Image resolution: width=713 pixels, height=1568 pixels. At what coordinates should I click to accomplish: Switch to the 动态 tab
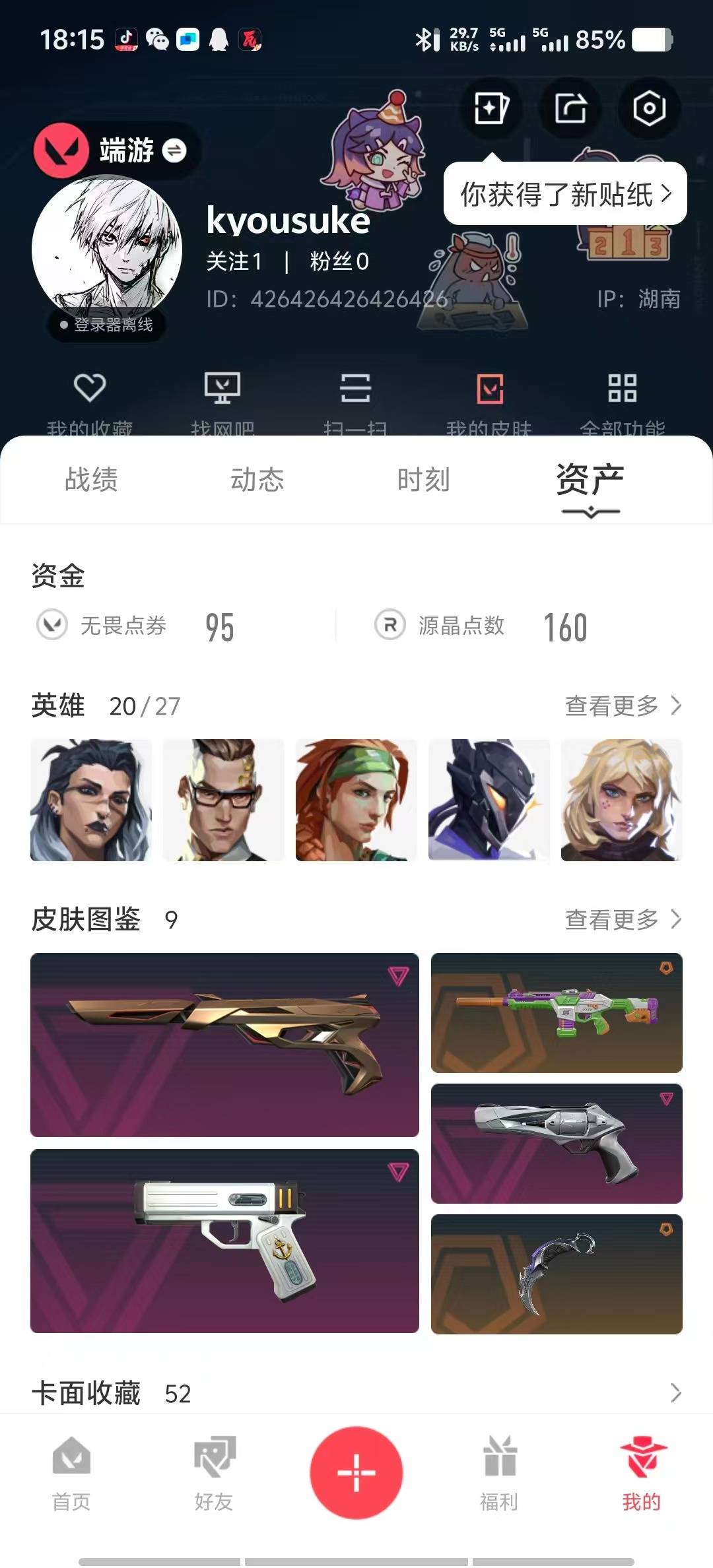click(x=257, y=480)
